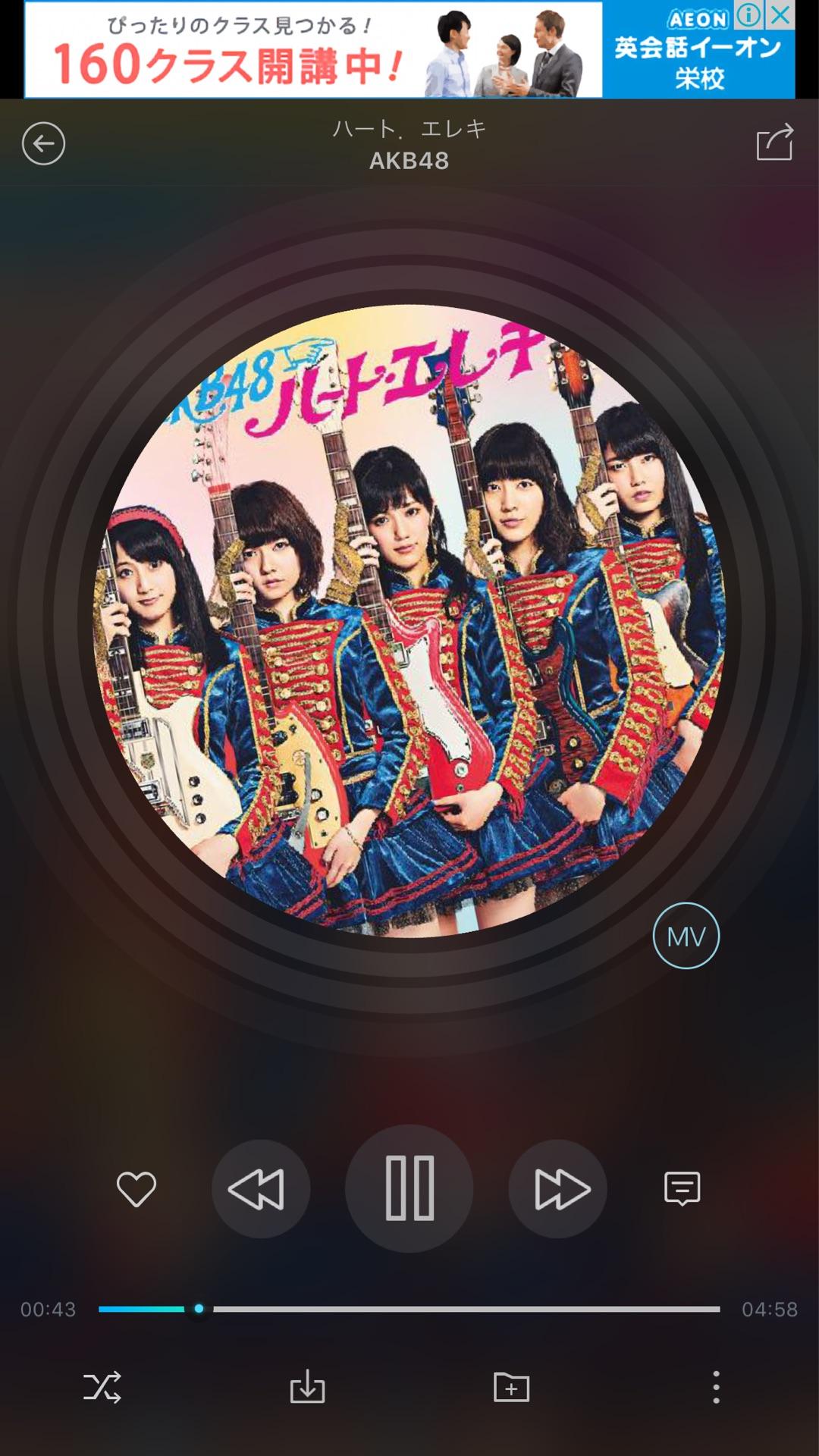
Task: Open the three-dot more options menu
Action: pyautogui.click(x=716, y=1387)
